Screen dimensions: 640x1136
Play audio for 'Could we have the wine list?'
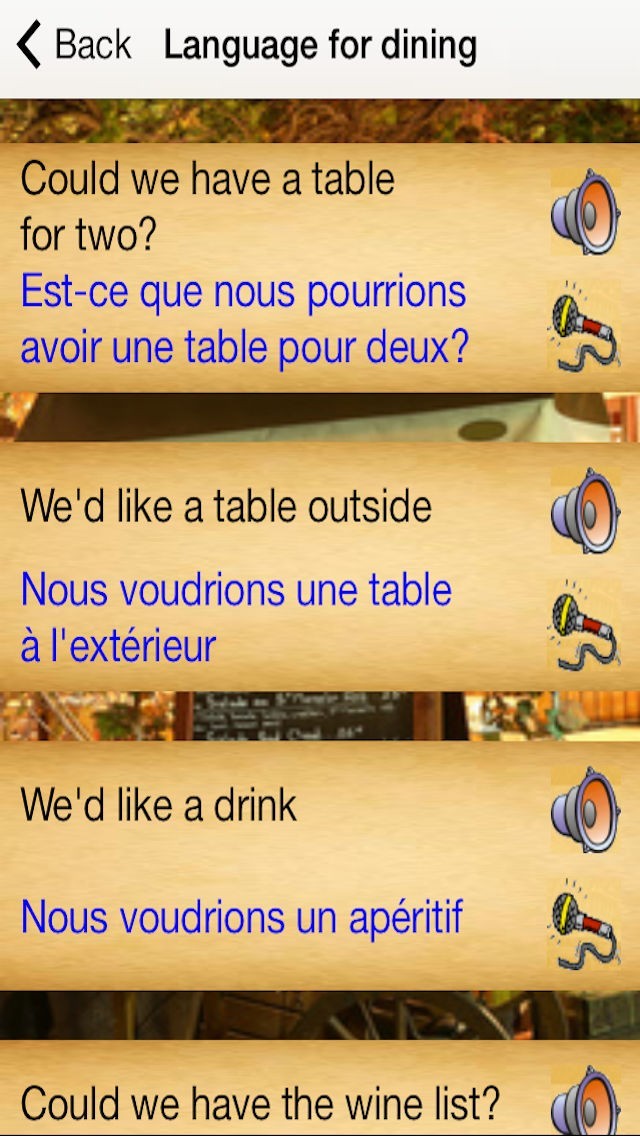coord(586,1102)
